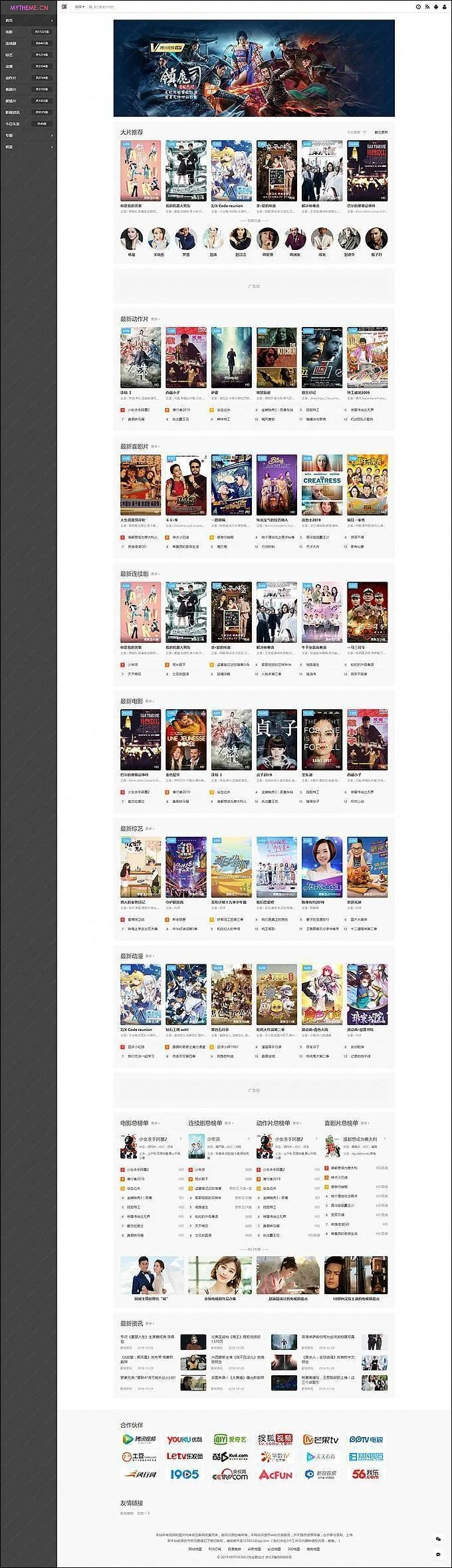Go to 动漫 in the sidebar

coord(9,66)
